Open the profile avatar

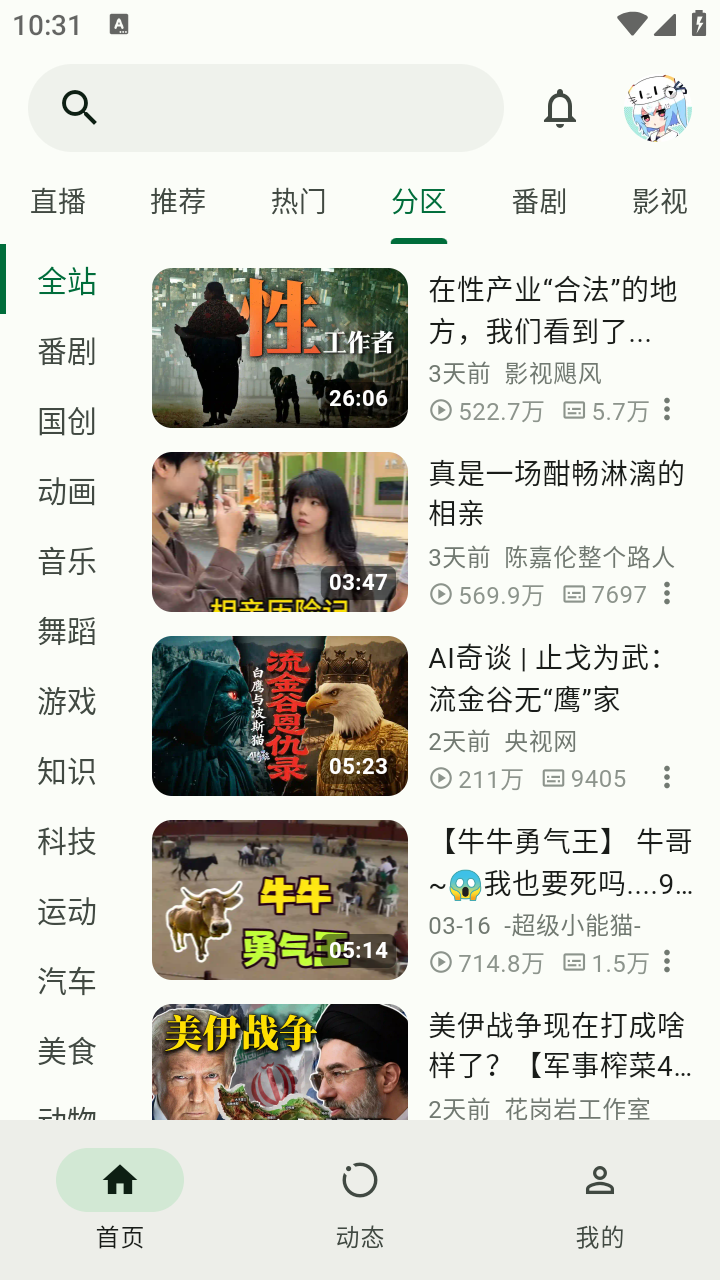[658, 108]
